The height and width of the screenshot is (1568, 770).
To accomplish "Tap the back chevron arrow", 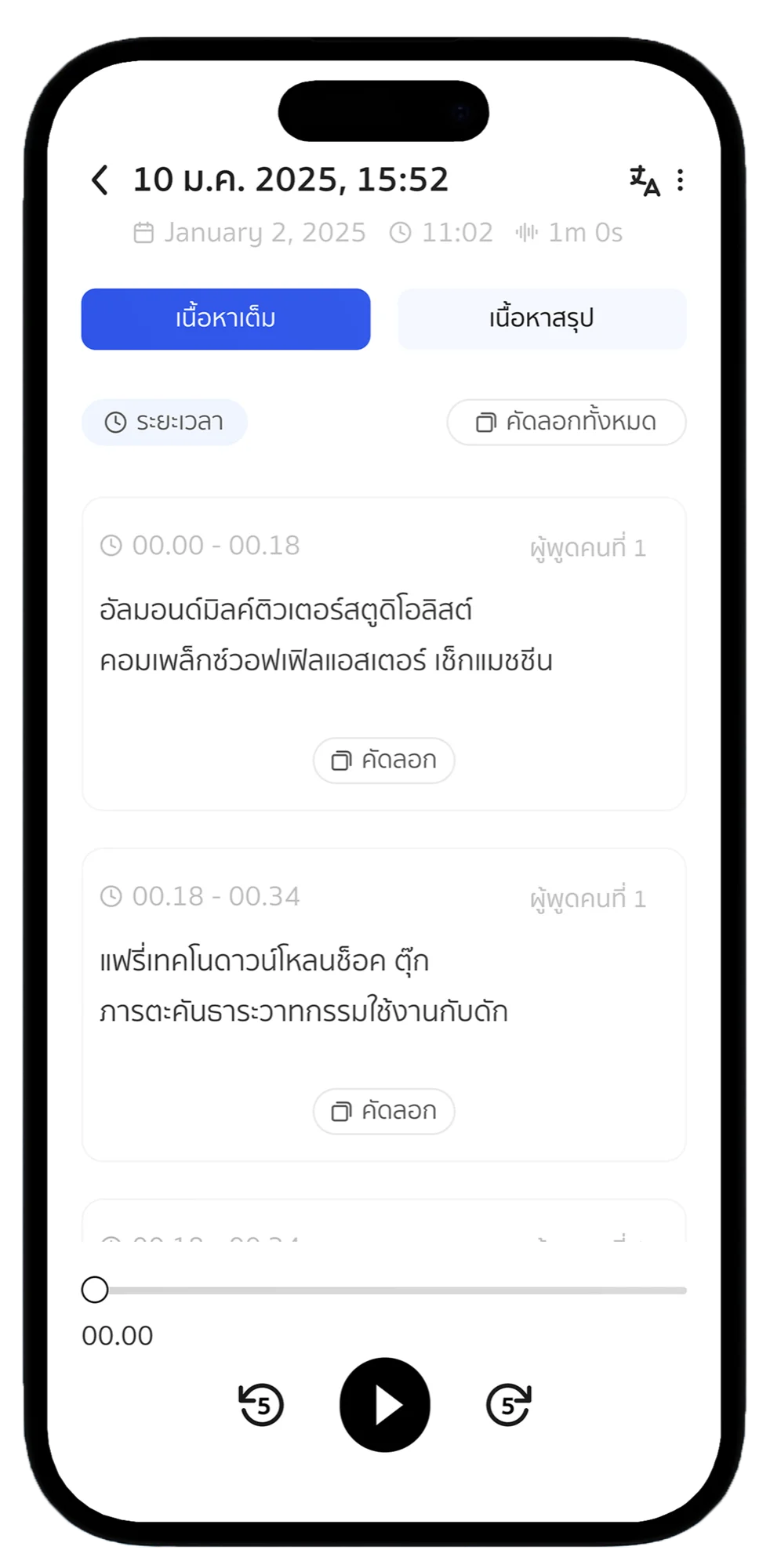I will point(99,180).
